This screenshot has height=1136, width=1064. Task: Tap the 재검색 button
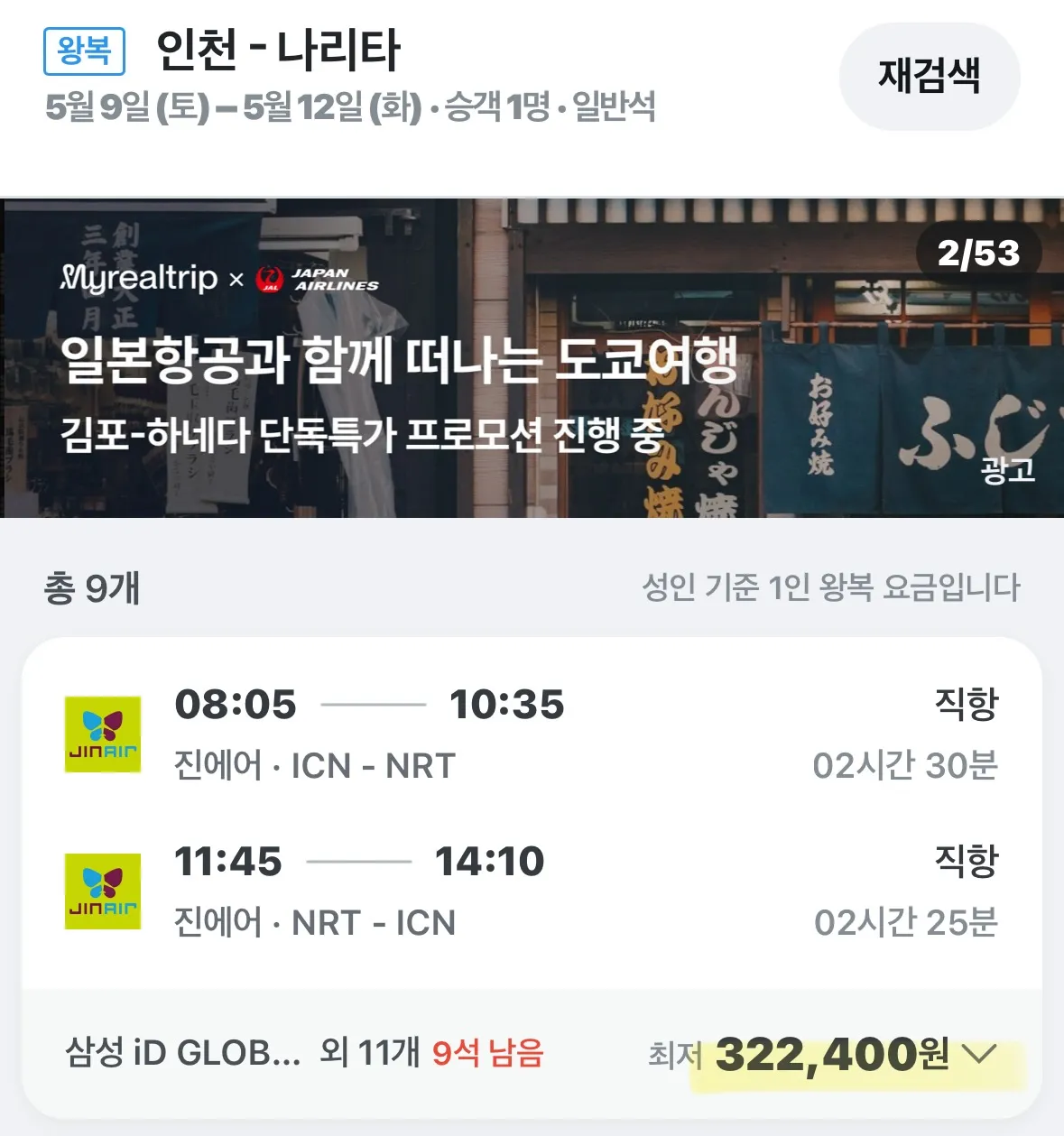[x=929, y=76]
